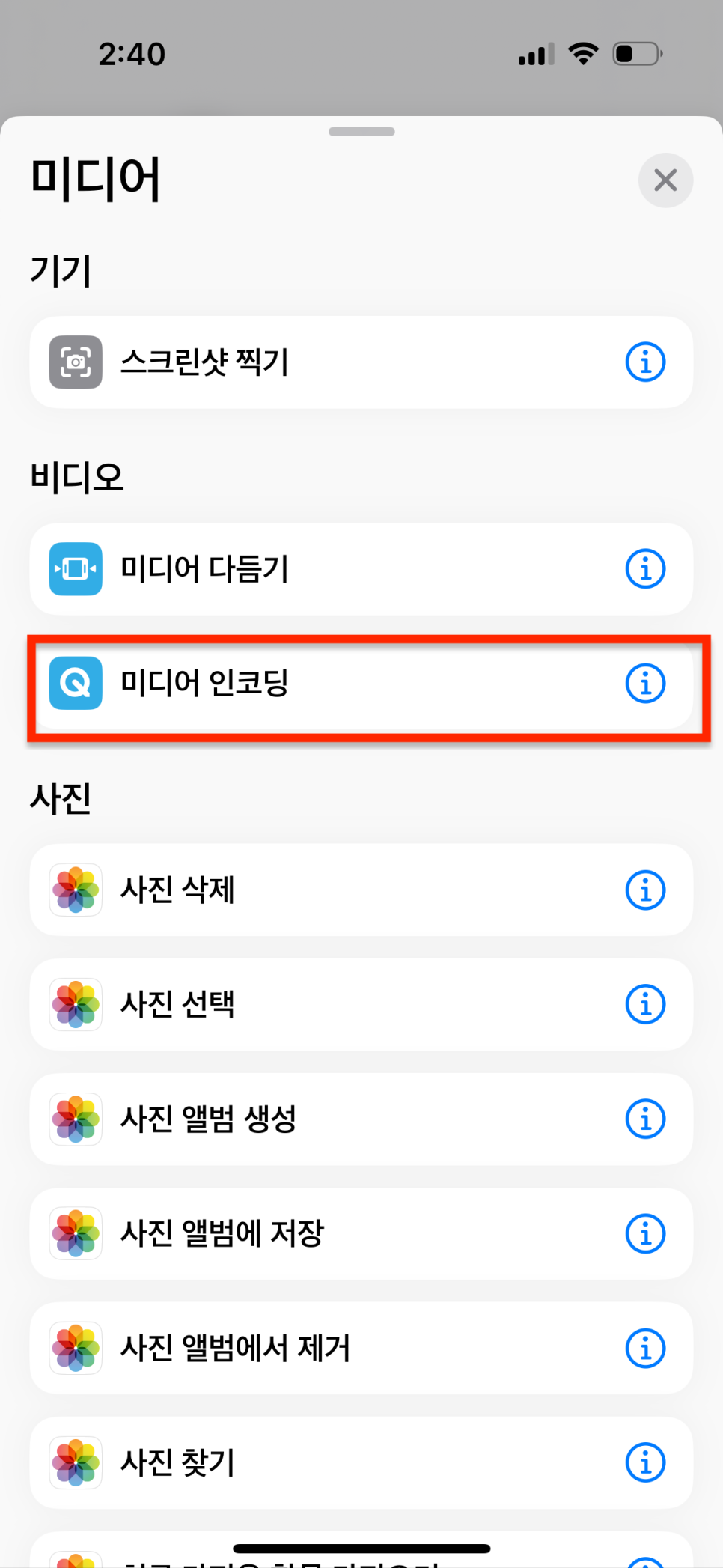Add the 사진 앨범에서 제거 action
The height and width of the screenshot is (1568, 723).
(x=361, y=1348)
